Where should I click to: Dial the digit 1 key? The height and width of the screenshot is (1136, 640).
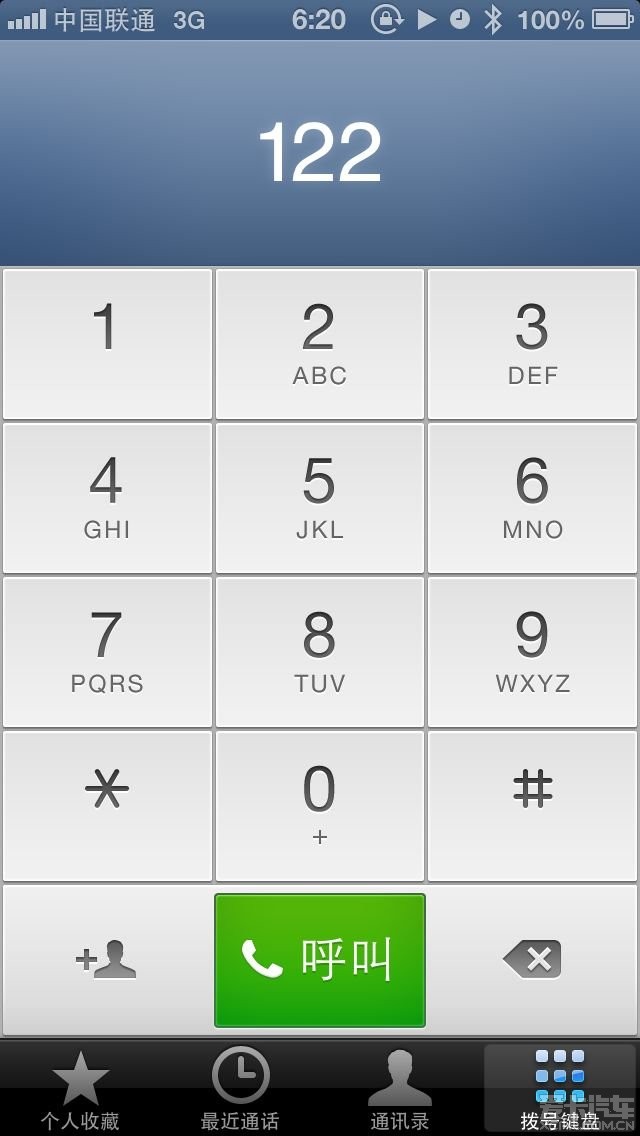coord(107,344)
